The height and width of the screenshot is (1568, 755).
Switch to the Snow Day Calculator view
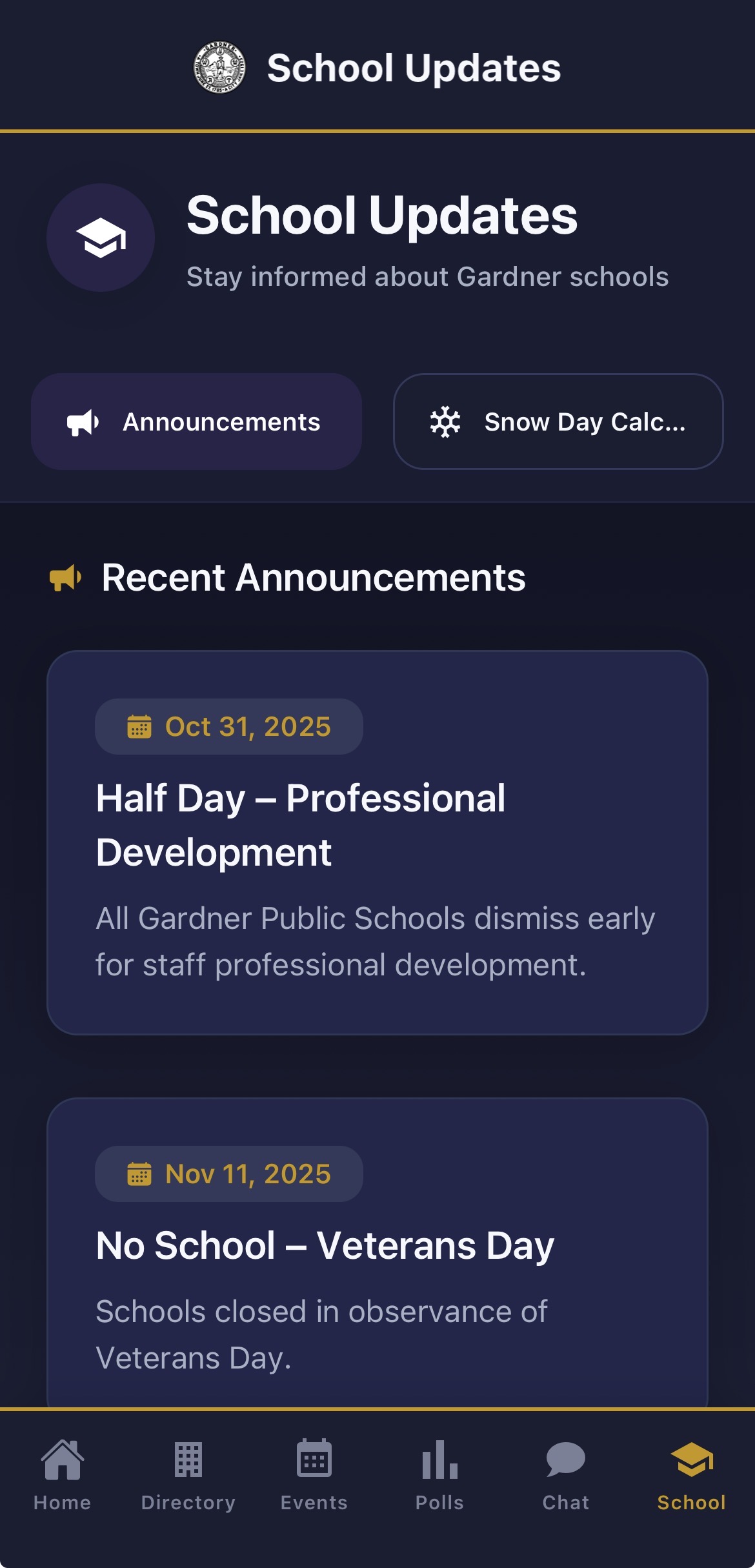point(558,422)
